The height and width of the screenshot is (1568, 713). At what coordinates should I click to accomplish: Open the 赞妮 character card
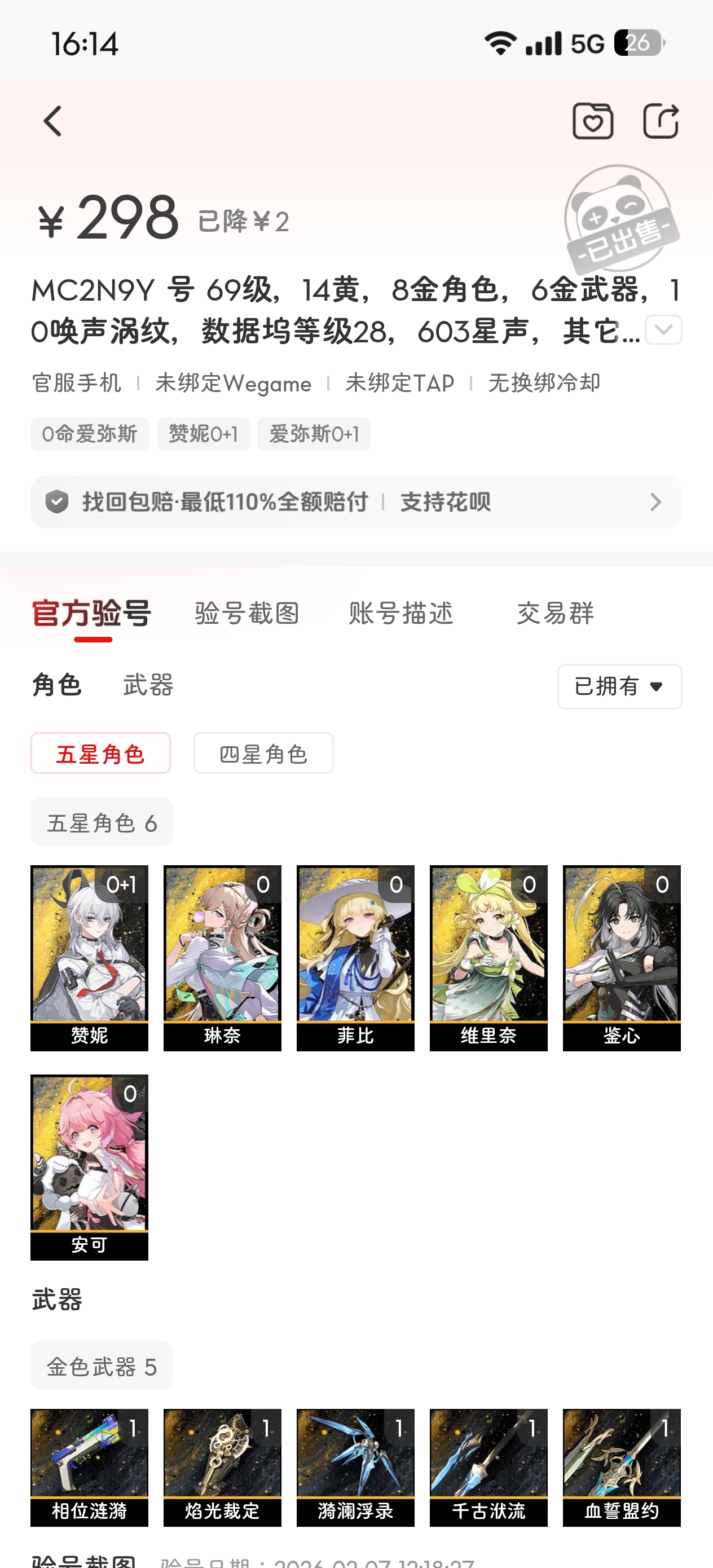pyautogui.click(x=90, y=958)
